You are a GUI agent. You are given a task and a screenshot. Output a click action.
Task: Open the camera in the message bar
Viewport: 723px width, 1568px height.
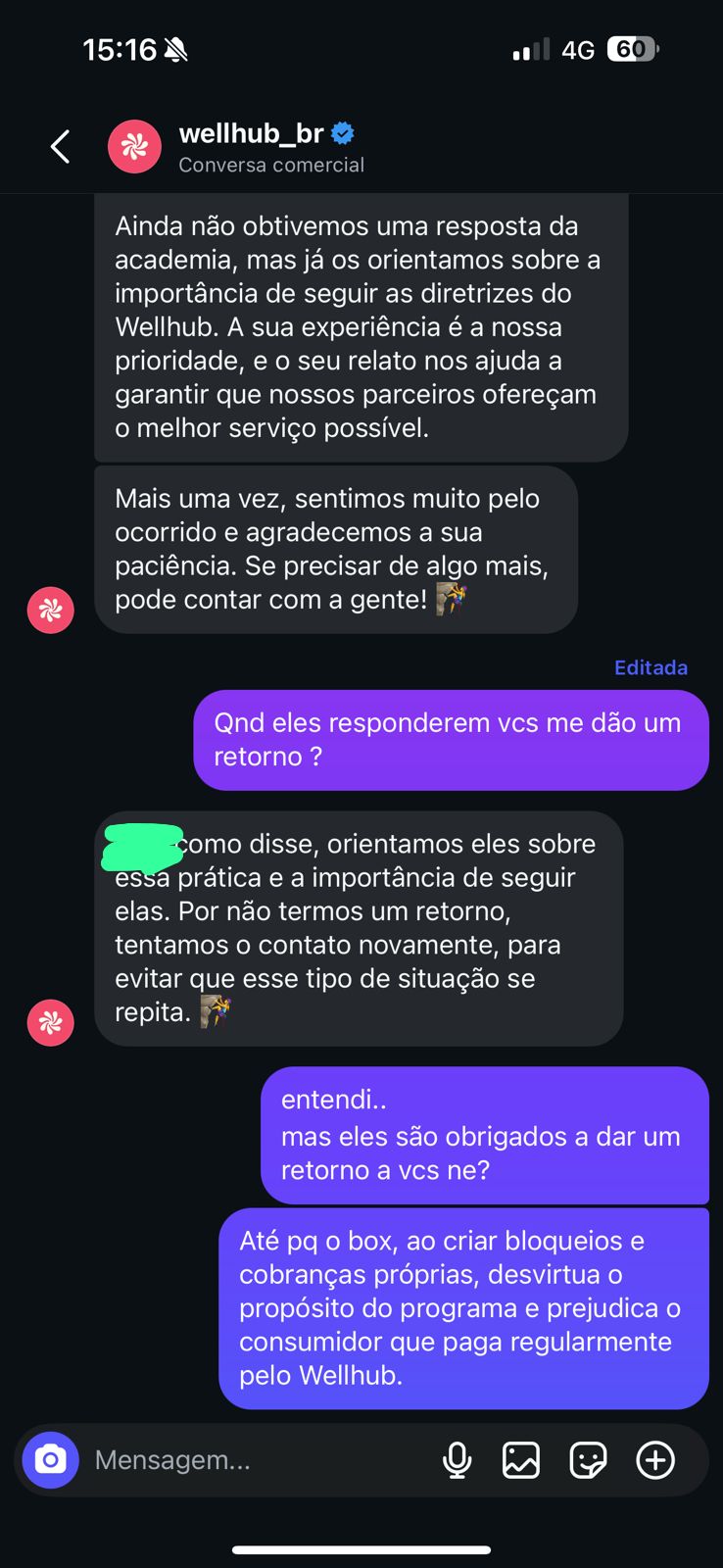(51, 1460)
